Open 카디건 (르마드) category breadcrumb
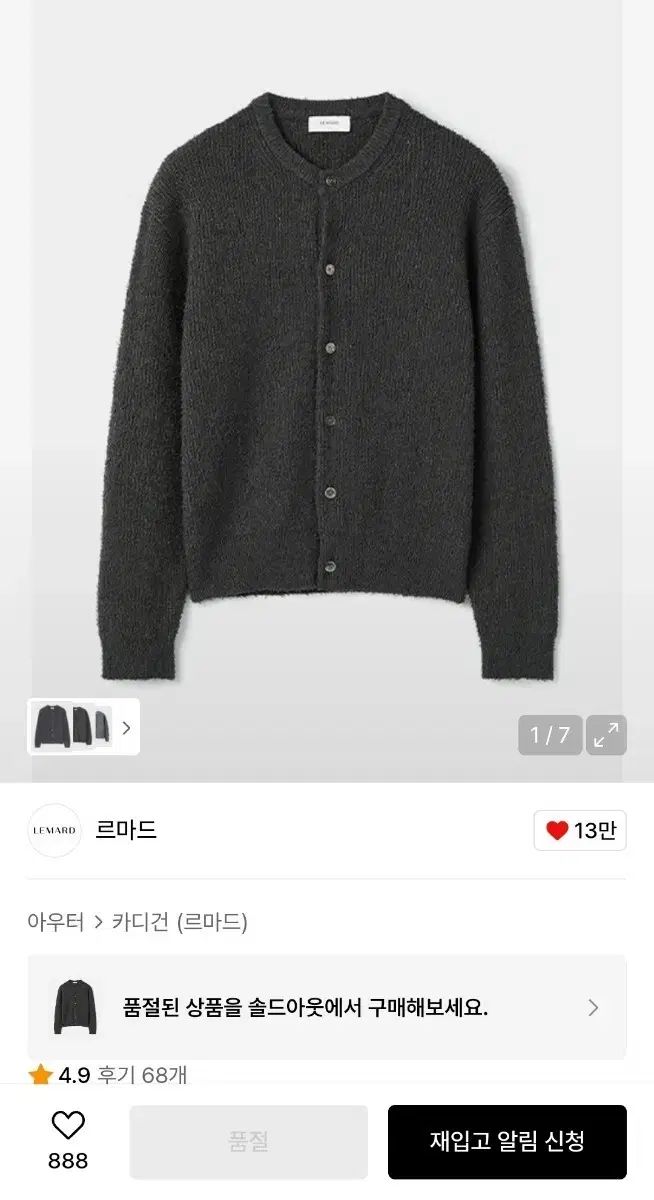The image size is (654, 1200). click(179, 922)
